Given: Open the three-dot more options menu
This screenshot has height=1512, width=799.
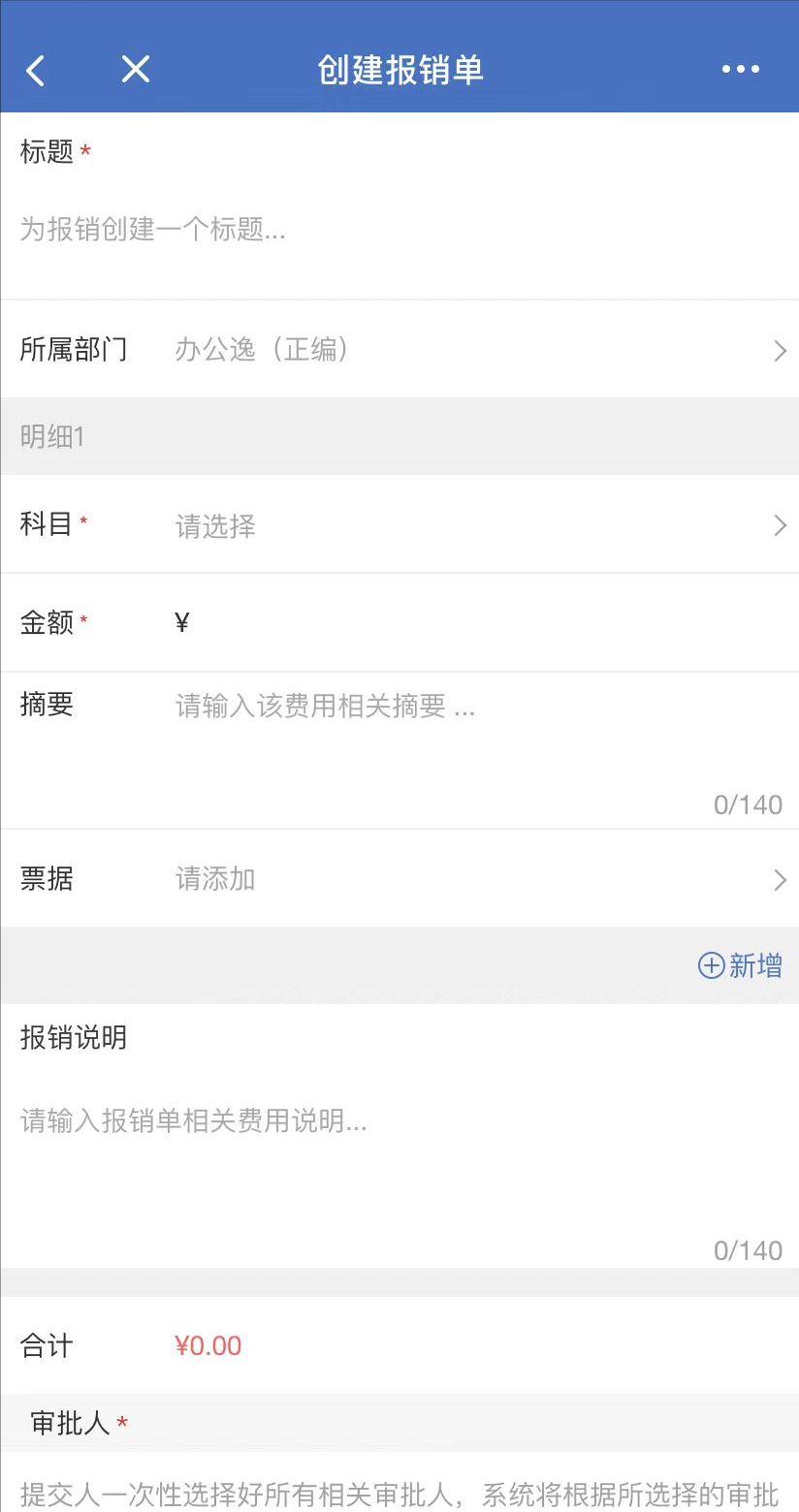Looking at the screenshot, I should [x=741, y=69].
